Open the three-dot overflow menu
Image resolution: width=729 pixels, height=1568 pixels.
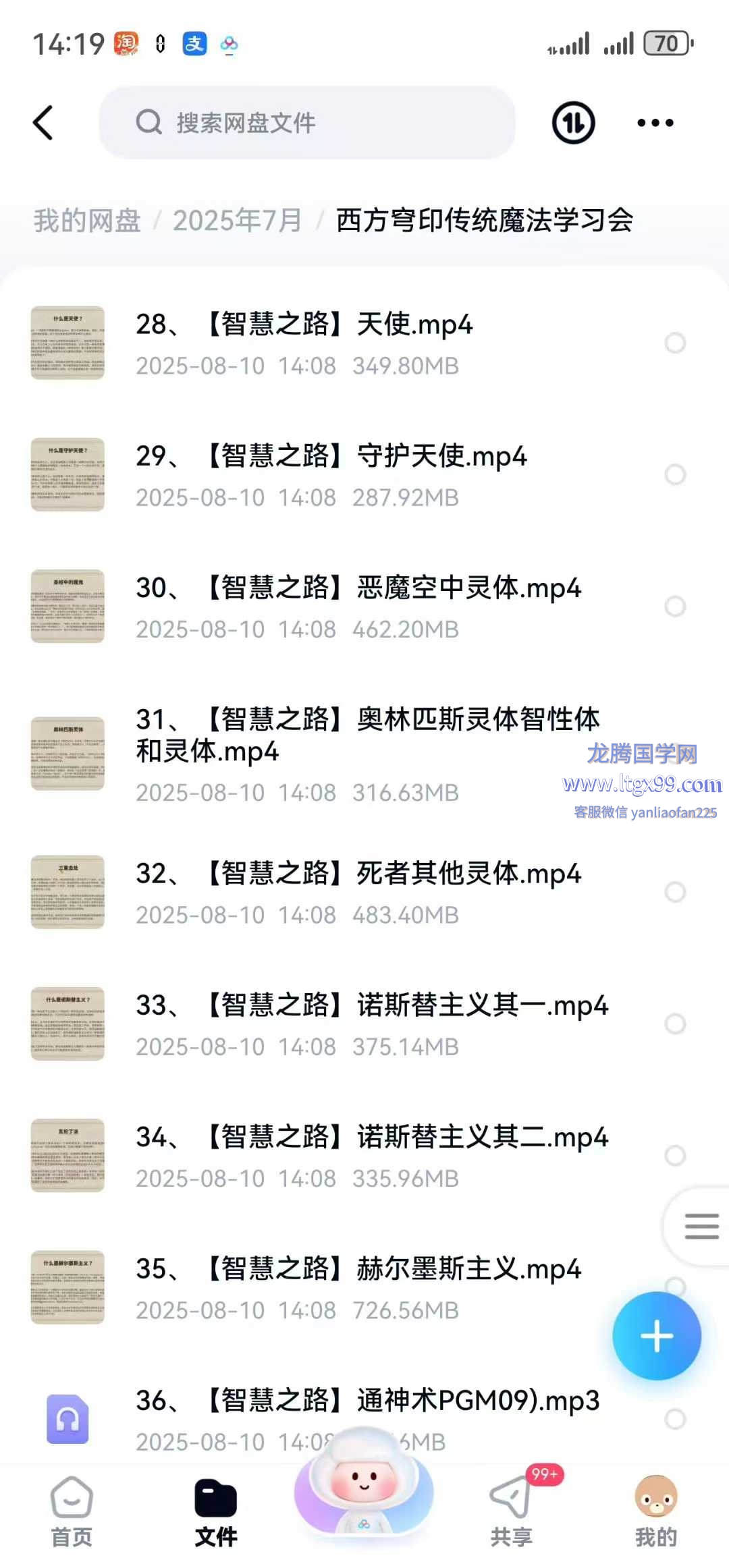(x=655, y=123)
